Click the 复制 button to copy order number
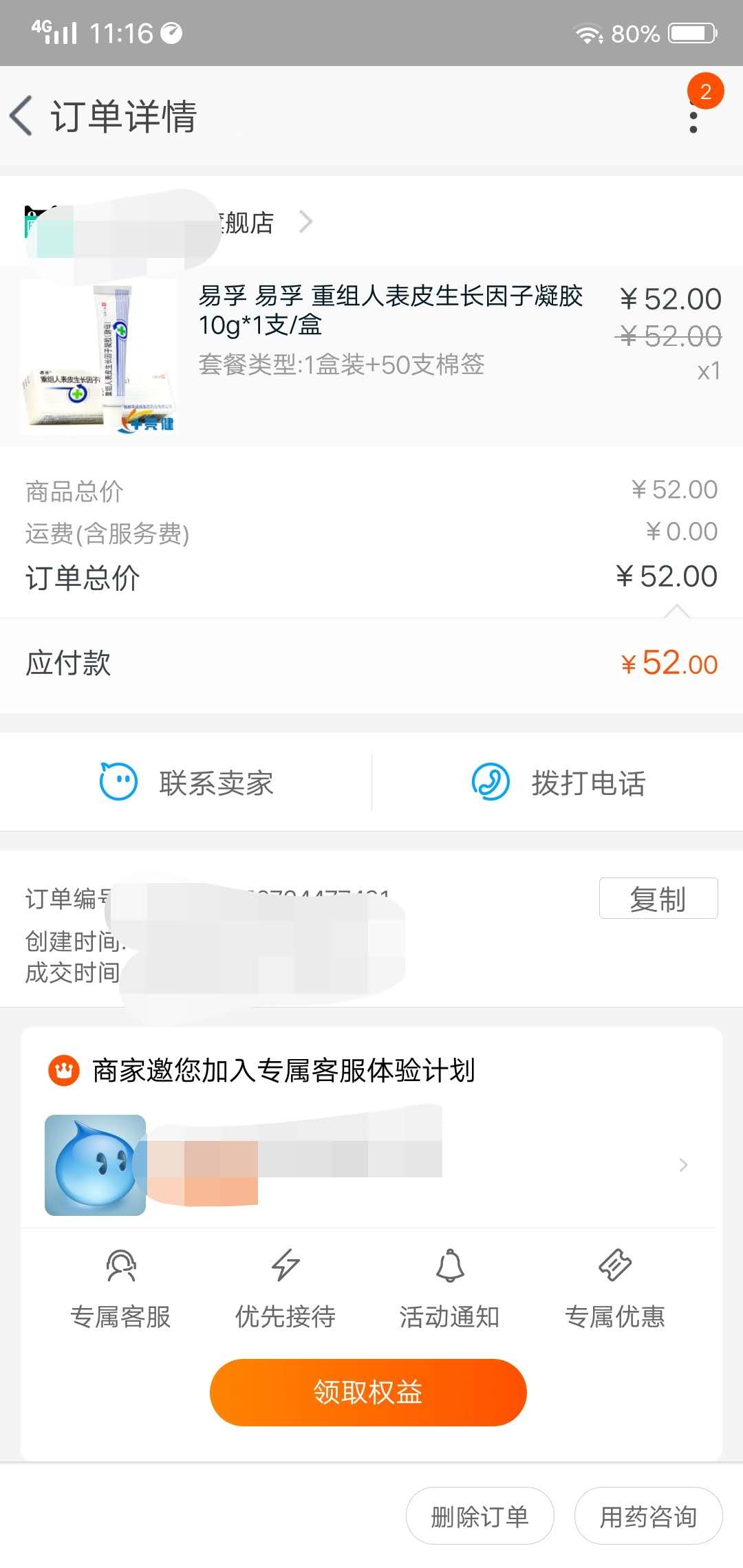Image resolution: width=743 pixels, height=1568 pixels. [x=657, y=898]
